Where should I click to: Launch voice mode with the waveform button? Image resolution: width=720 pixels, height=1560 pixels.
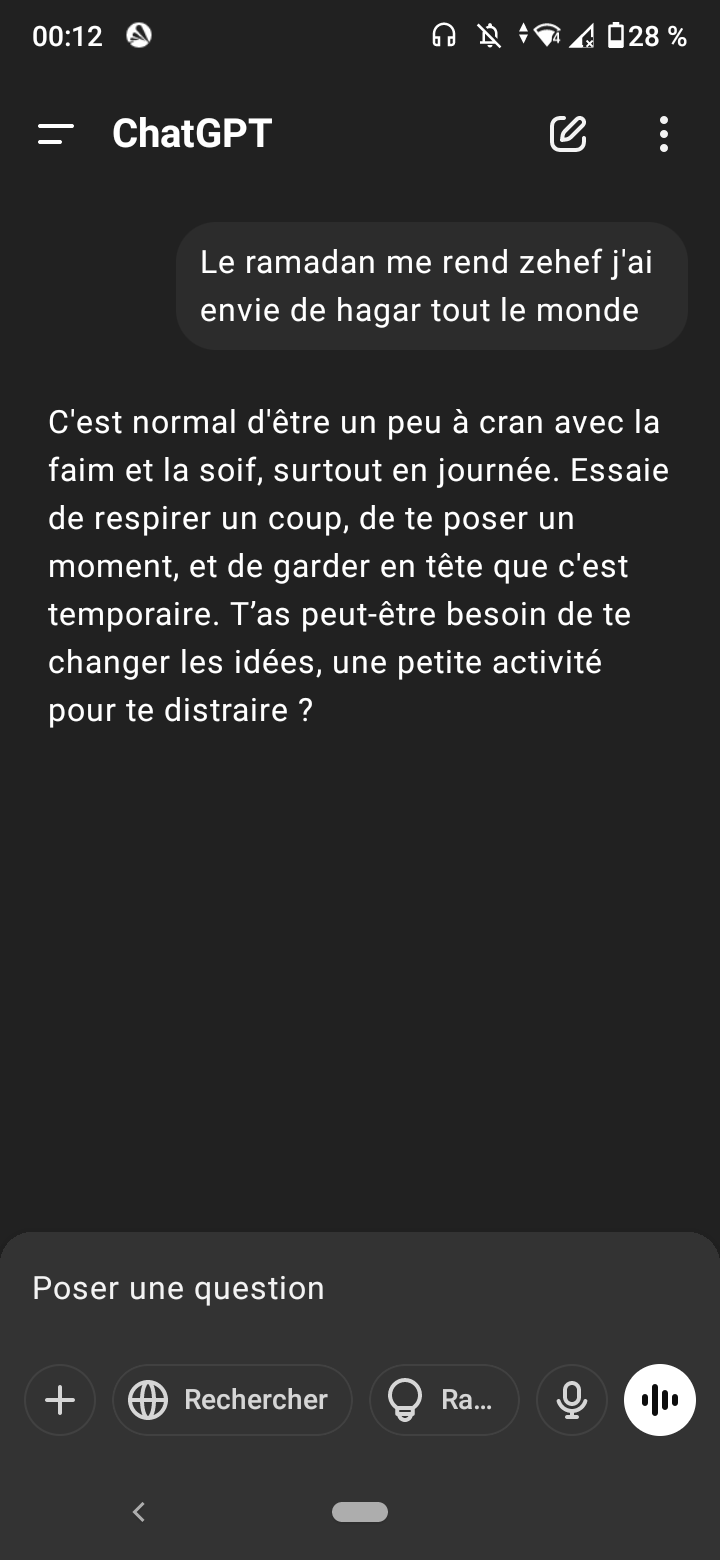click(x=659, y=1400)
